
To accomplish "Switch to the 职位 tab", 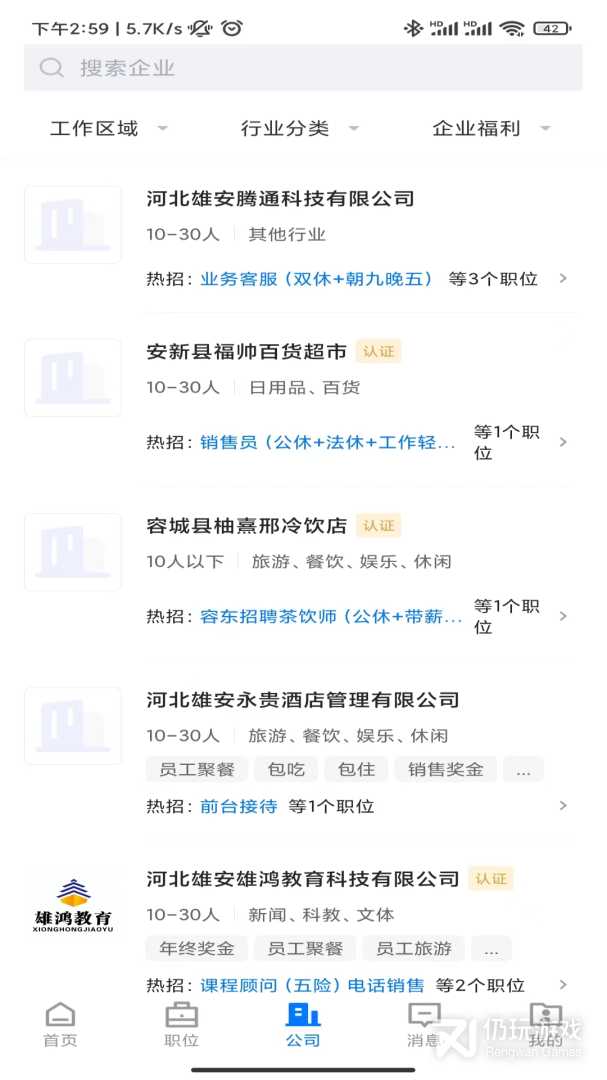I will pyautogui.click(x=181, y=1025).
